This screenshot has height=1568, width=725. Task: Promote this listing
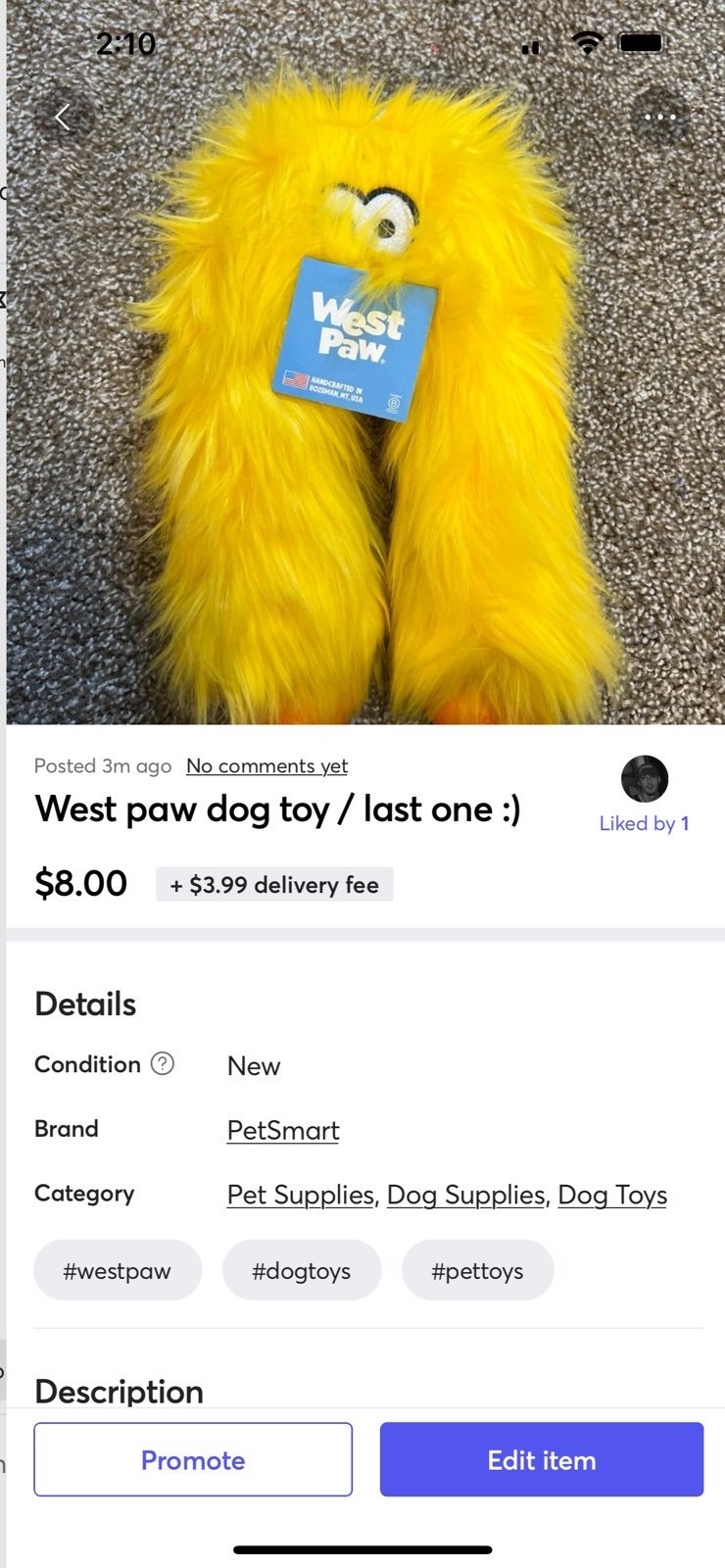pos(193,1459)
